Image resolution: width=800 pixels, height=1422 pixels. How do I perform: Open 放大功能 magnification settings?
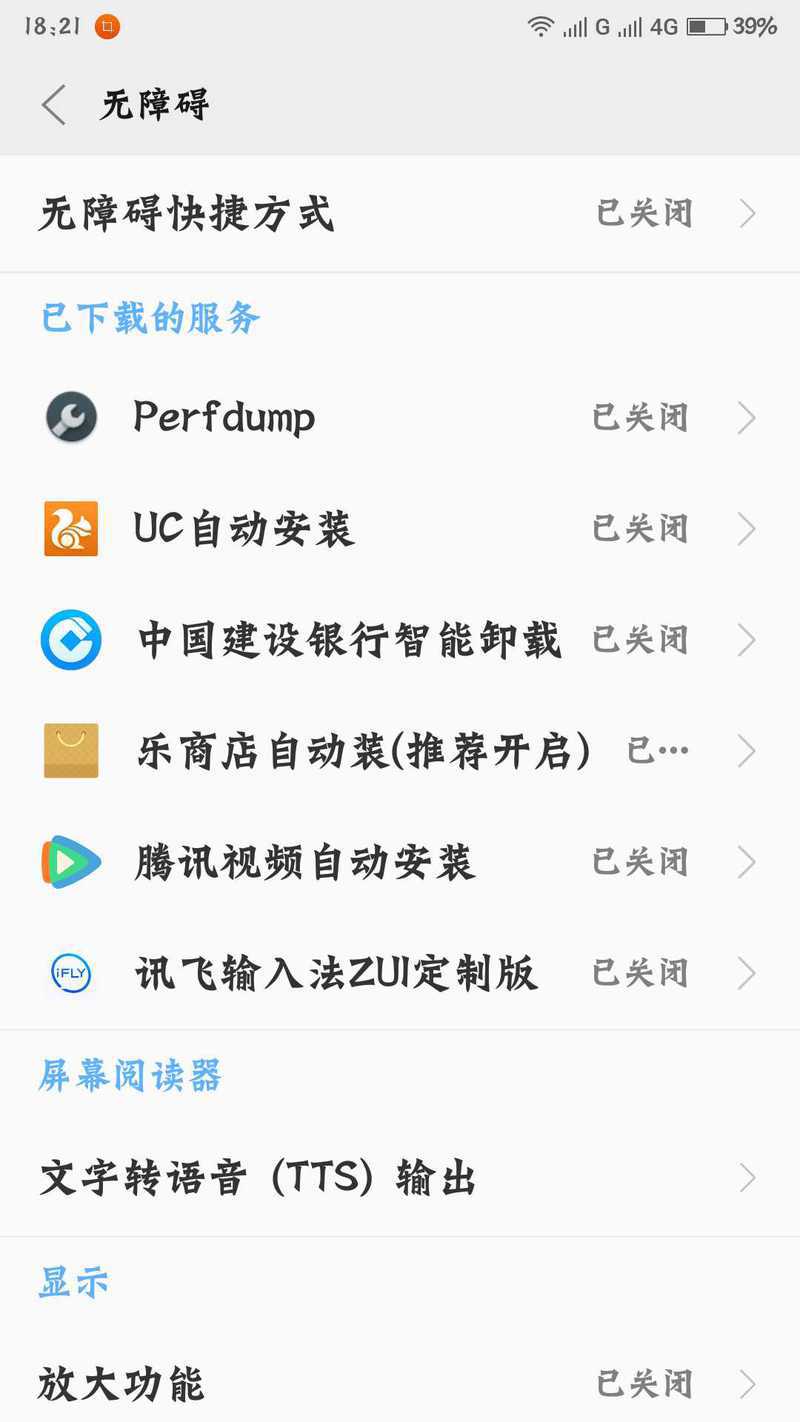click(400, 1384)
